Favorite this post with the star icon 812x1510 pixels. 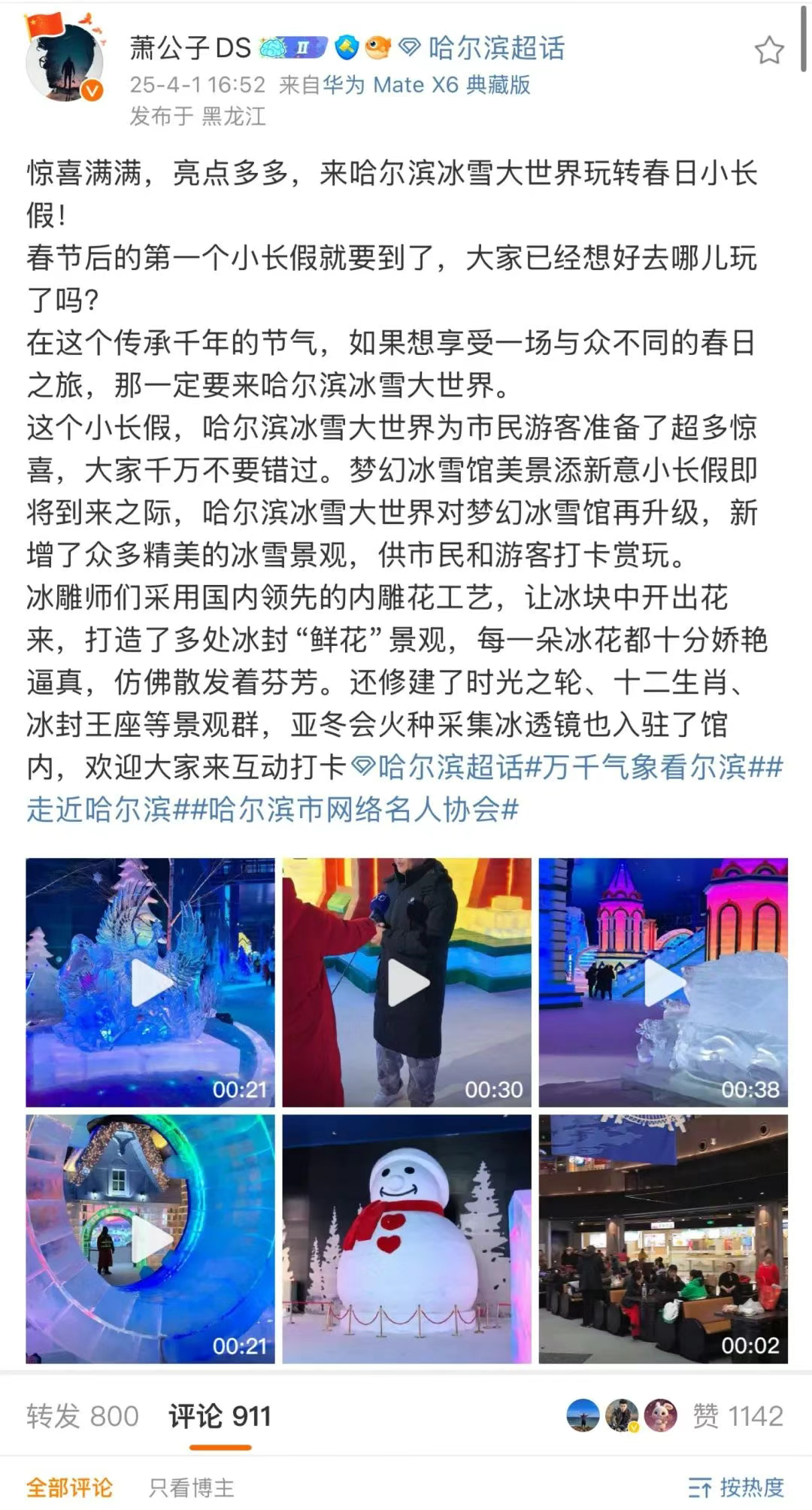coord(768,51)
